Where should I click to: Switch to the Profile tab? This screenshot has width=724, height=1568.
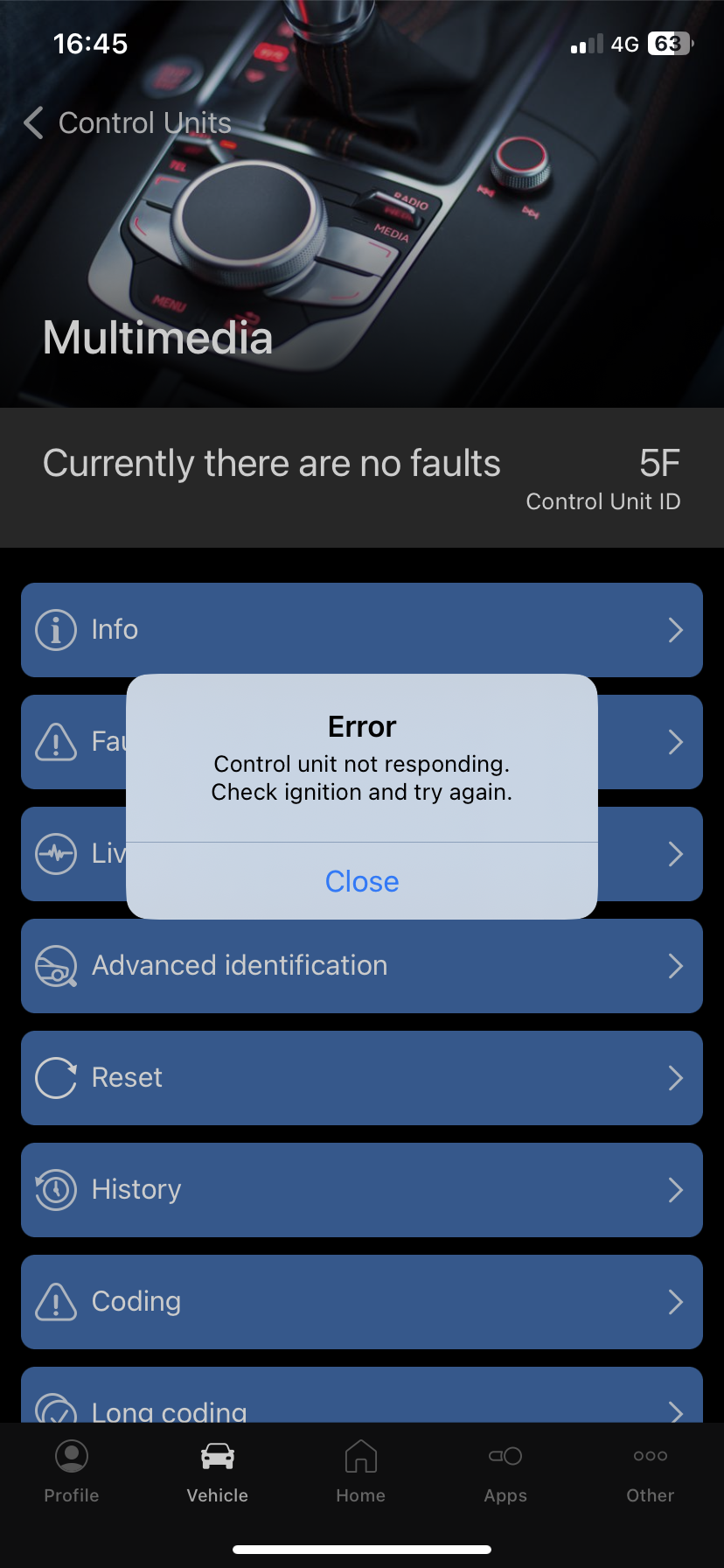tap(72, 1473)
